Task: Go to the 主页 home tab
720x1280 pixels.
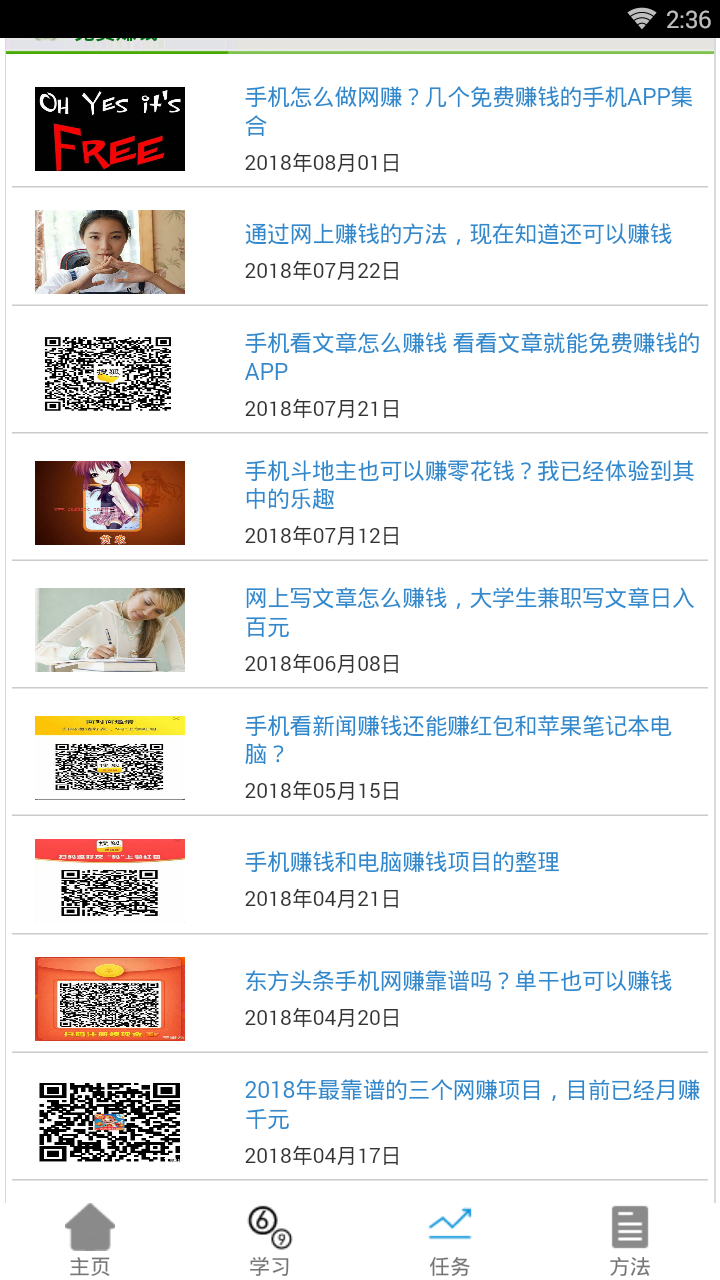Action: [x=90, y=1240]
